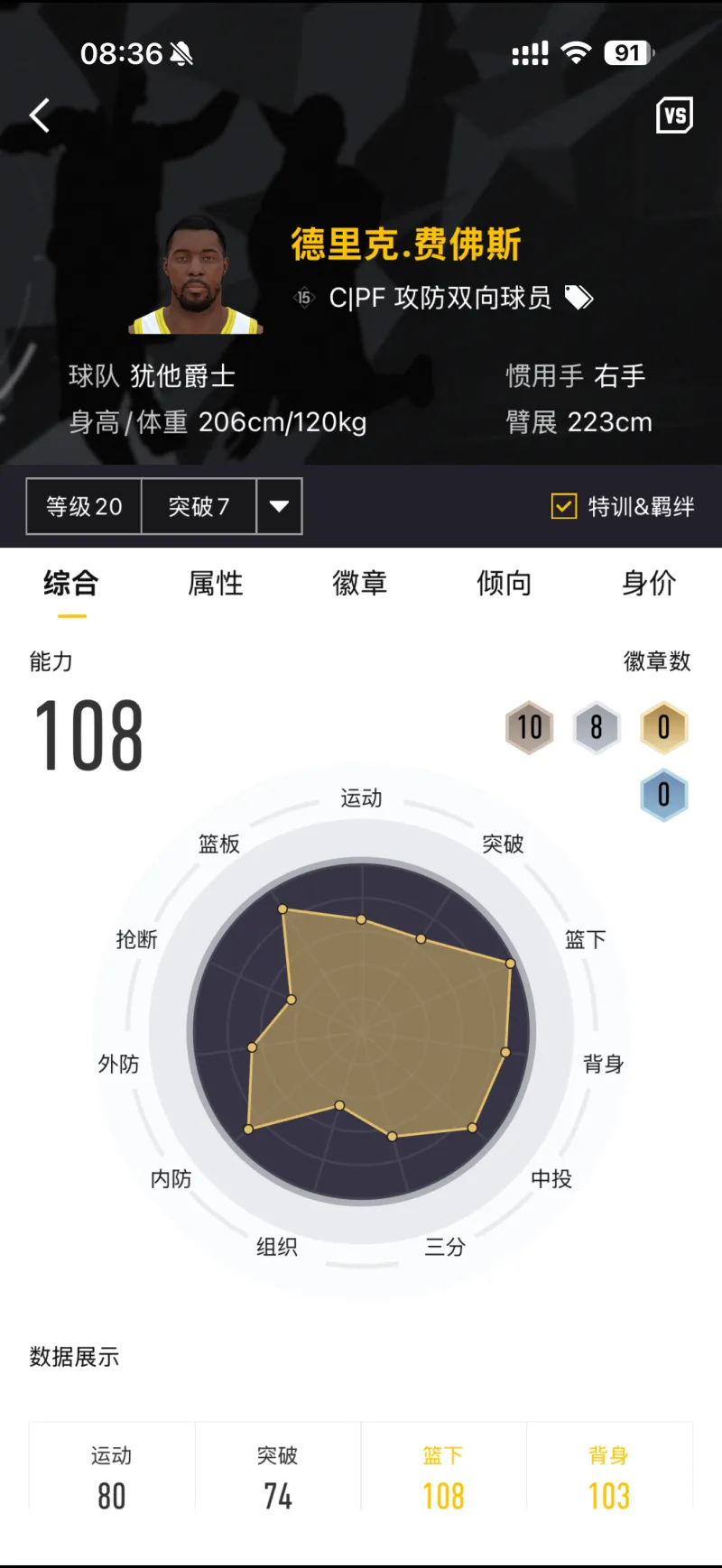Switch to the 属性 tab
This screenshot has height=1568, width=722.
(216, 584)
